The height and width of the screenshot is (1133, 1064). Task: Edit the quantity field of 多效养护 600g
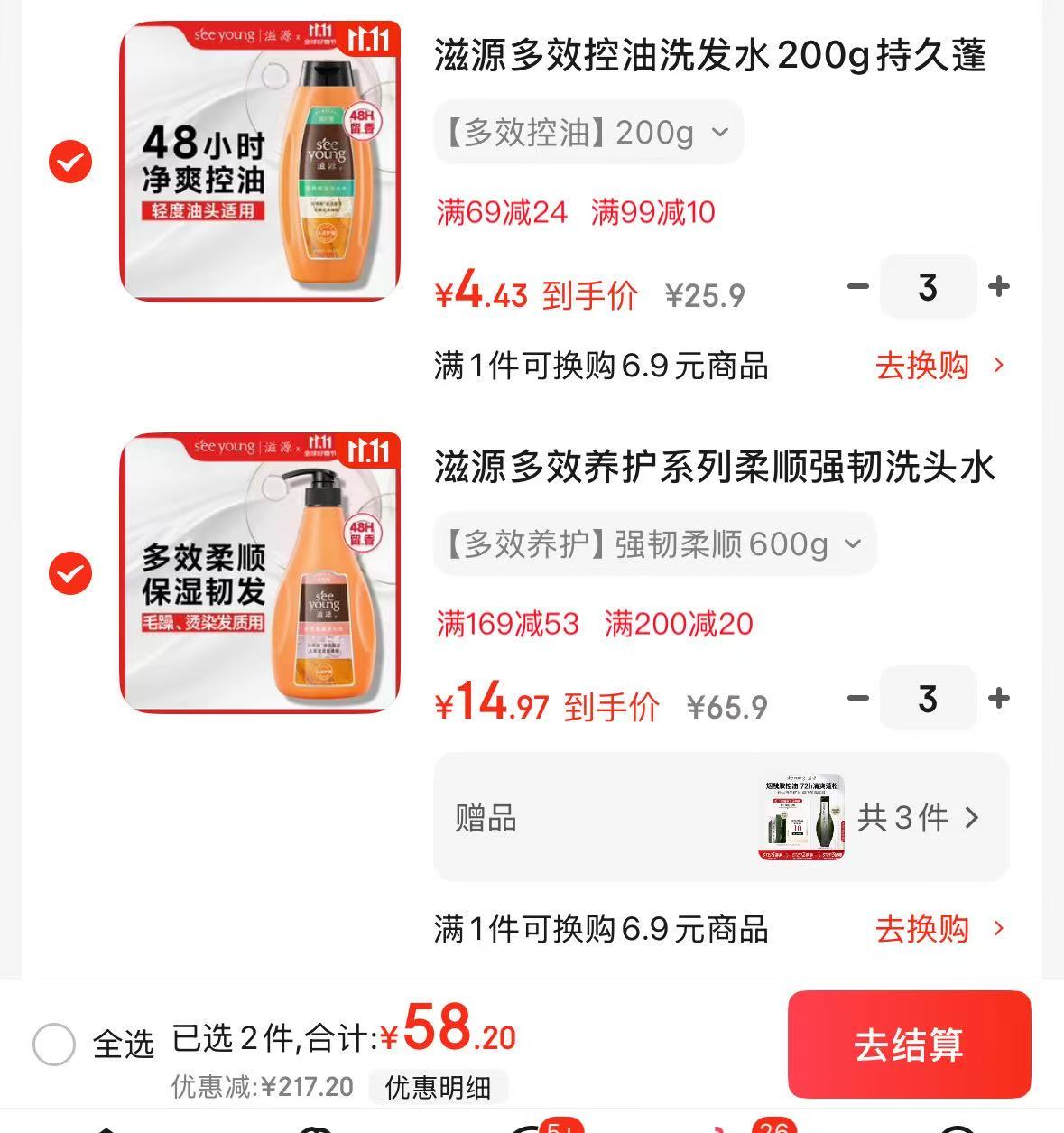(928, 698)
